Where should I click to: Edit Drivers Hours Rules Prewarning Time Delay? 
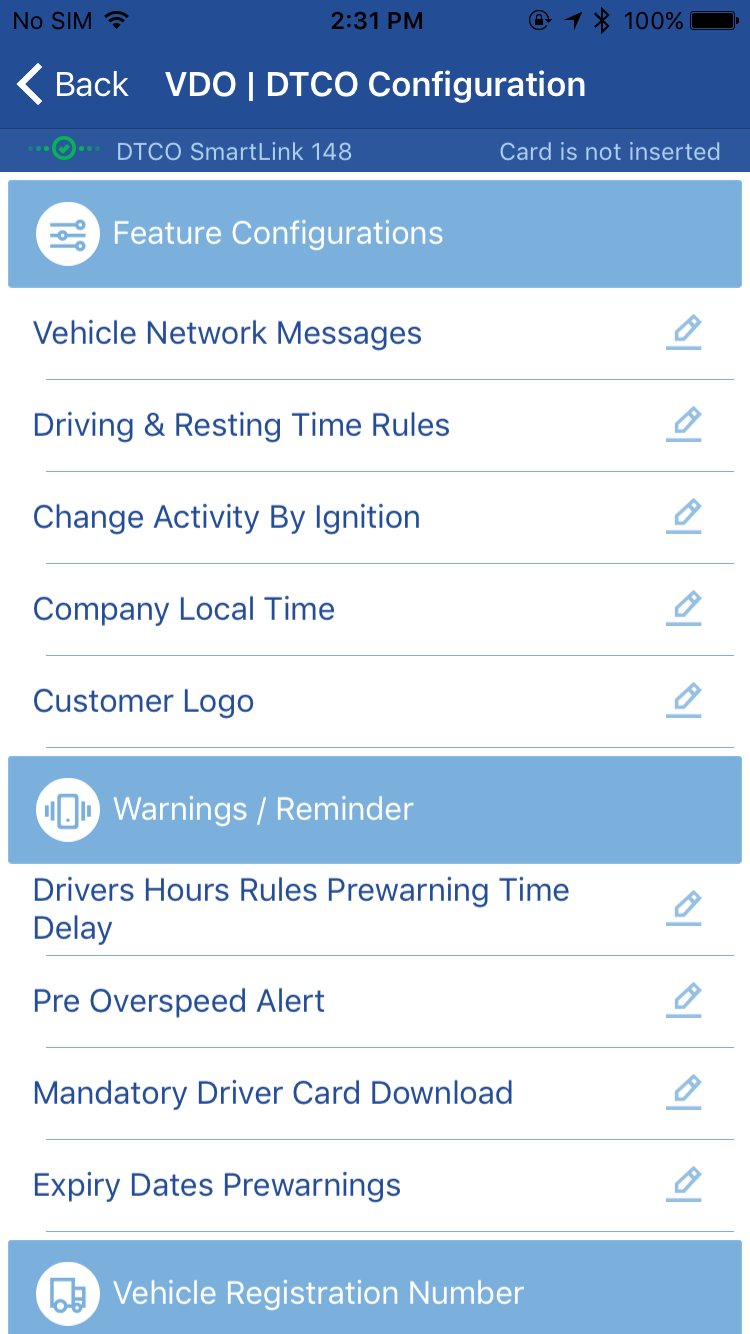[684, 909]
